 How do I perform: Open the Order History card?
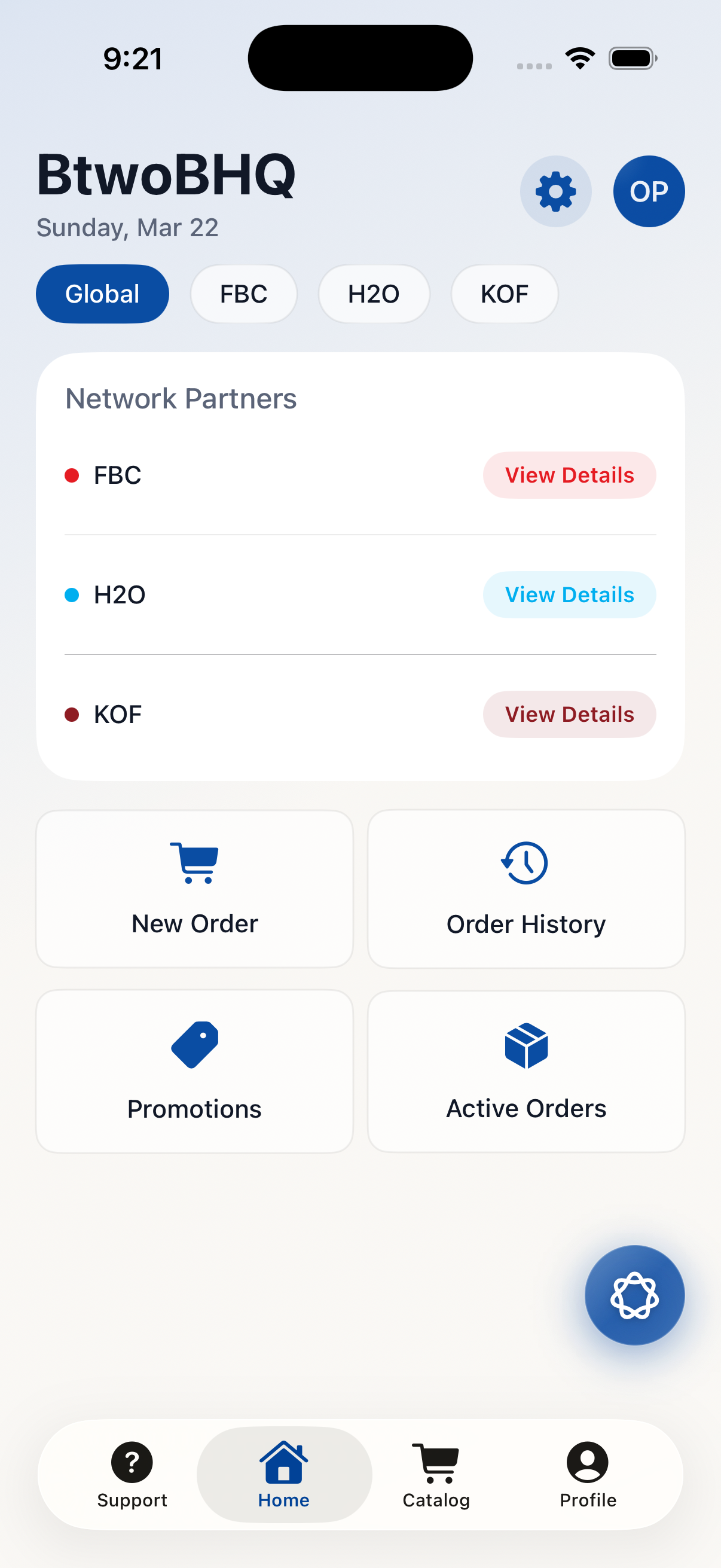click(526, 889)
